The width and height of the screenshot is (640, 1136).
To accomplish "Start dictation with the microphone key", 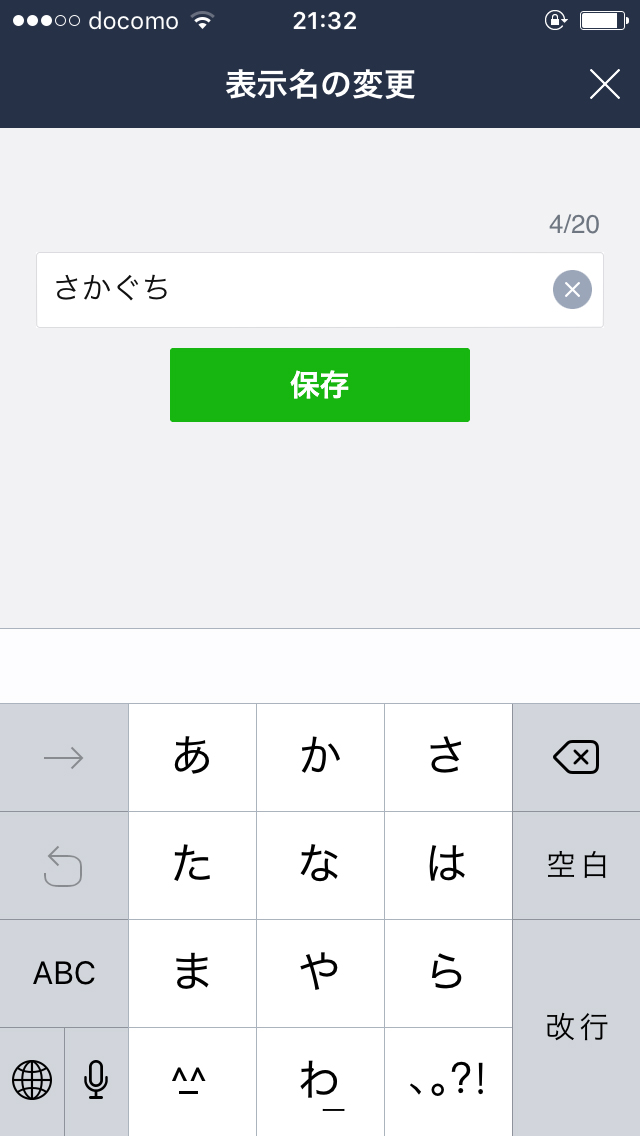I will coord(96,1081).
